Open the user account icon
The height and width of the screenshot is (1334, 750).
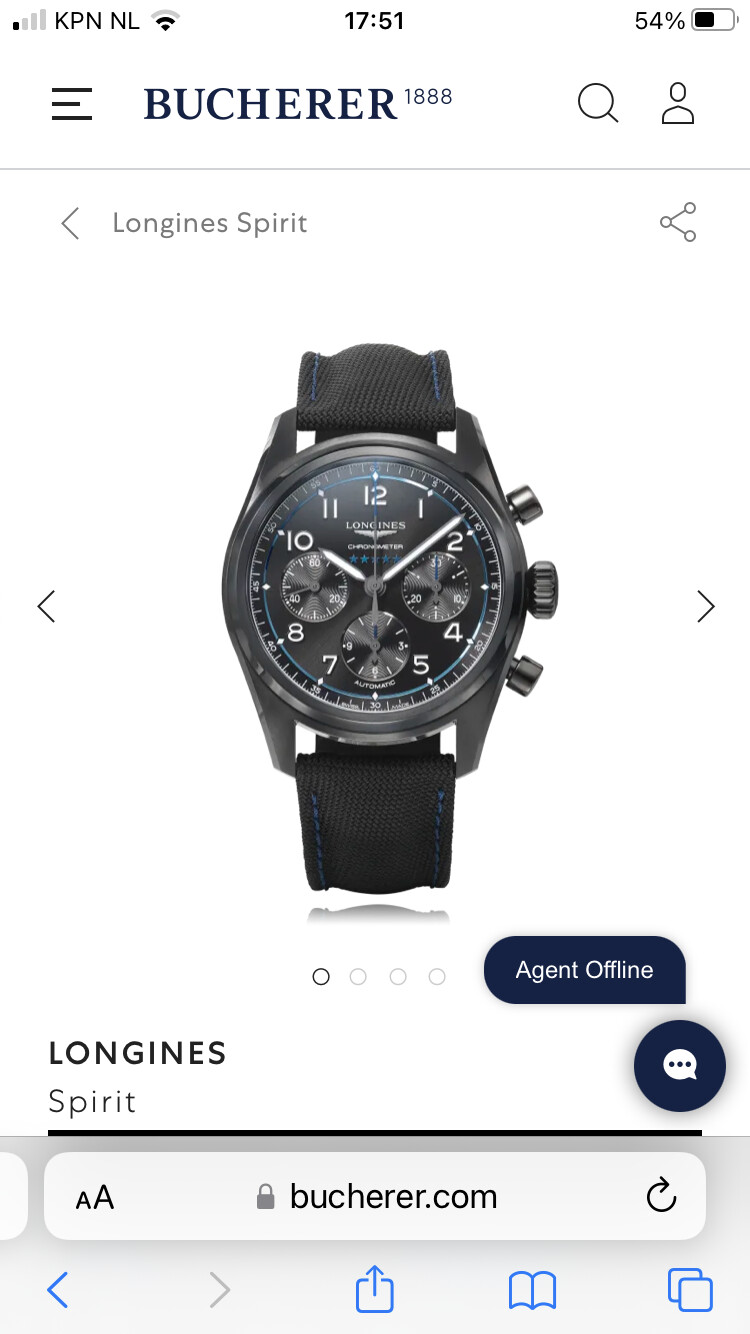click(x=678, y=103)
